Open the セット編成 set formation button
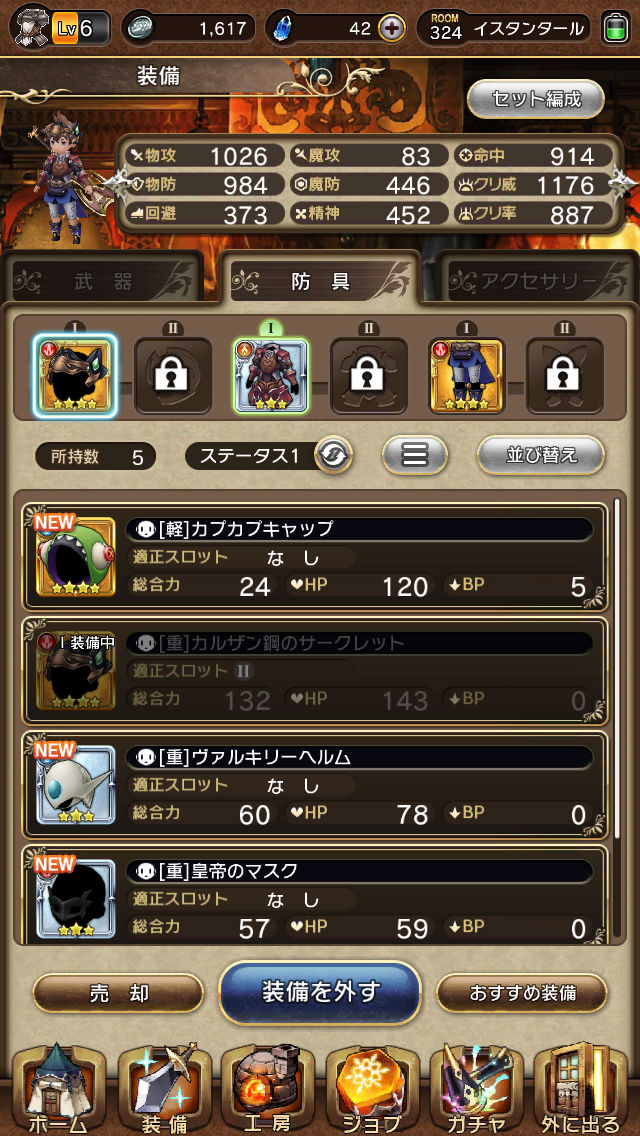Viewport: 640px width, 1136px height. pos(536,99)
